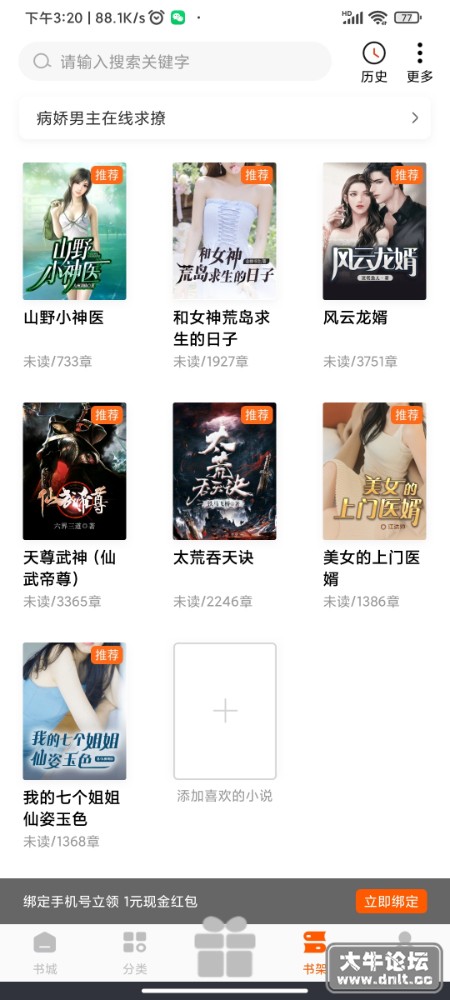450x1000 pixels.
Task: Switch to the 分类 tab
Action: (134, 953)
